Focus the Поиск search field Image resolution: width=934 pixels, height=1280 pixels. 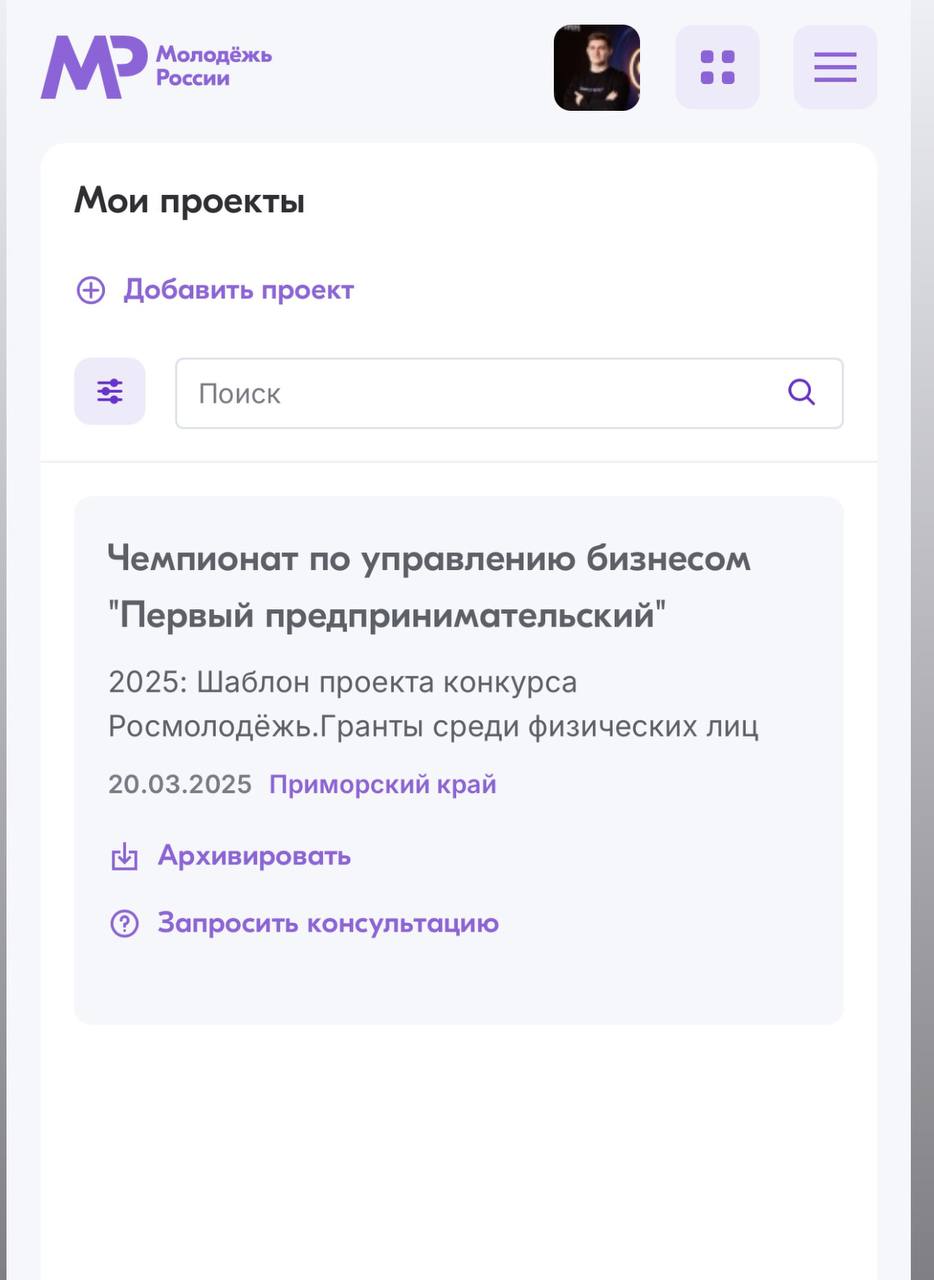pos(480,393)
